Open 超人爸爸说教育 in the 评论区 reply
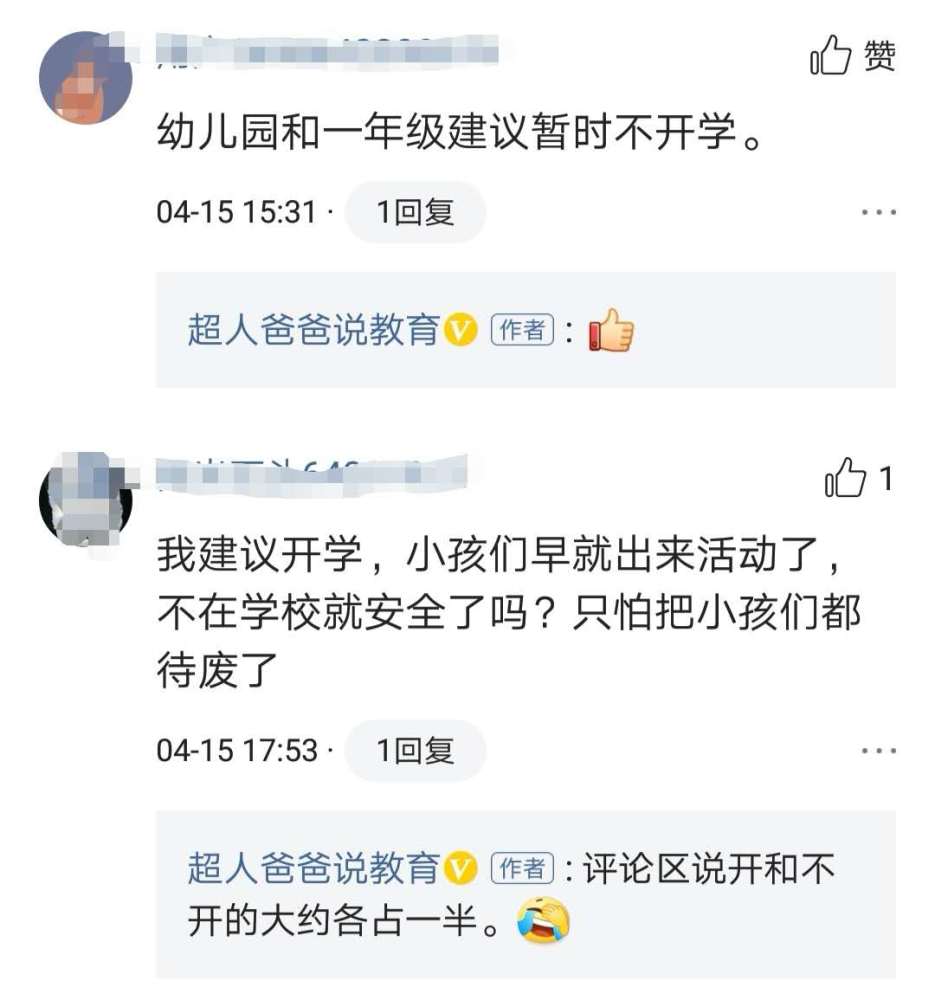 [314, 869]
